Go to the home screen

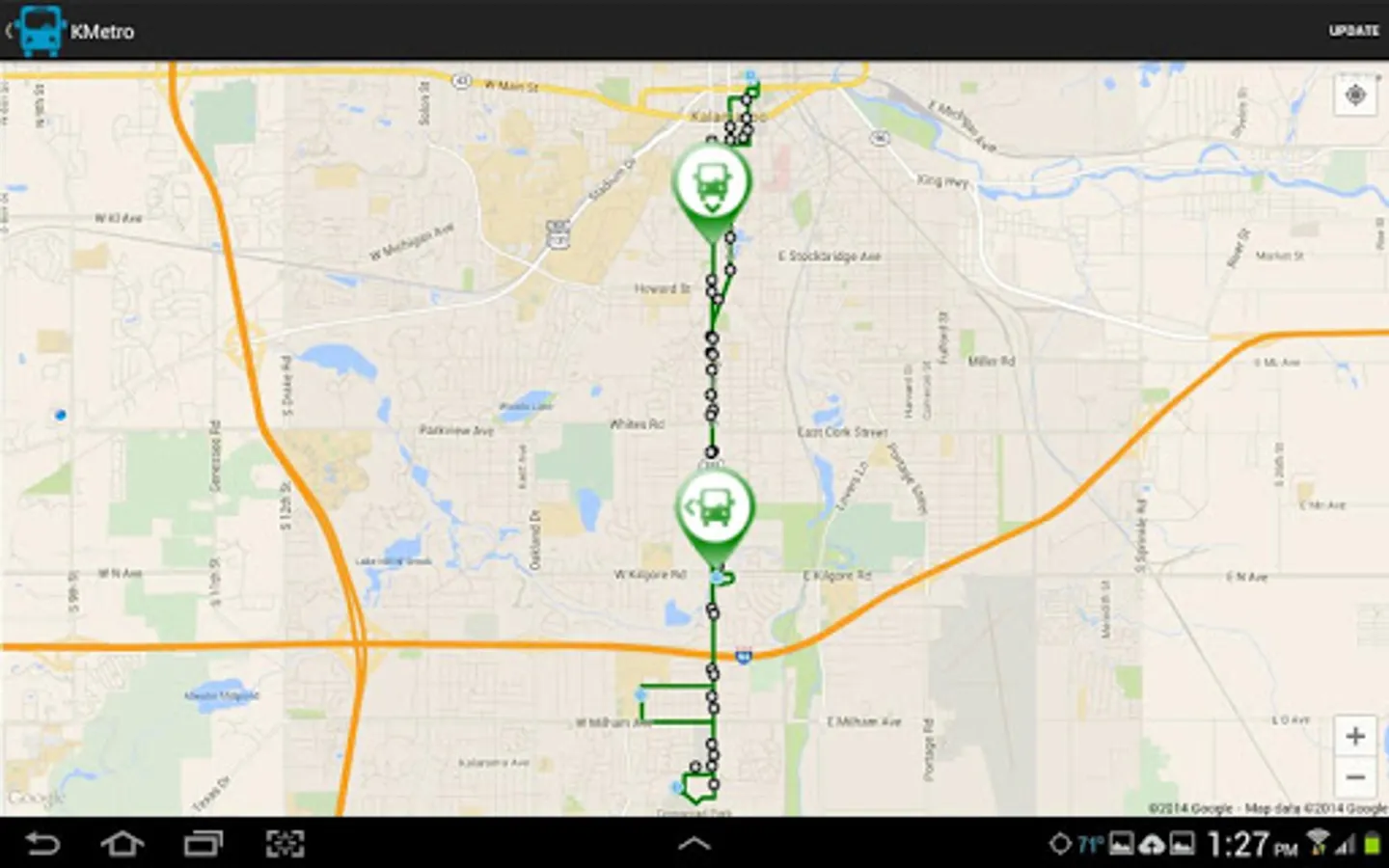123,845
